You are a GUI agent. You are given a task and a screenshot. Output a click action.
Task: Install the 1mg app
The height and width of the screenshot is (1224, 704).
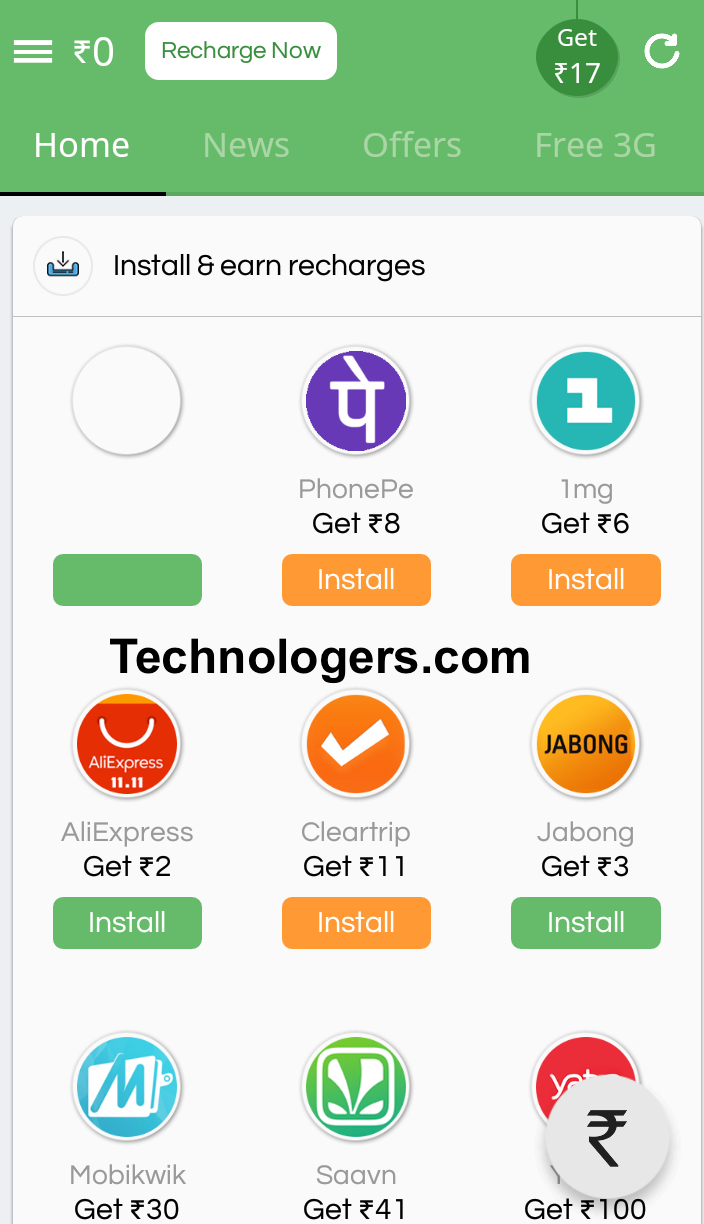click(586, 580)
